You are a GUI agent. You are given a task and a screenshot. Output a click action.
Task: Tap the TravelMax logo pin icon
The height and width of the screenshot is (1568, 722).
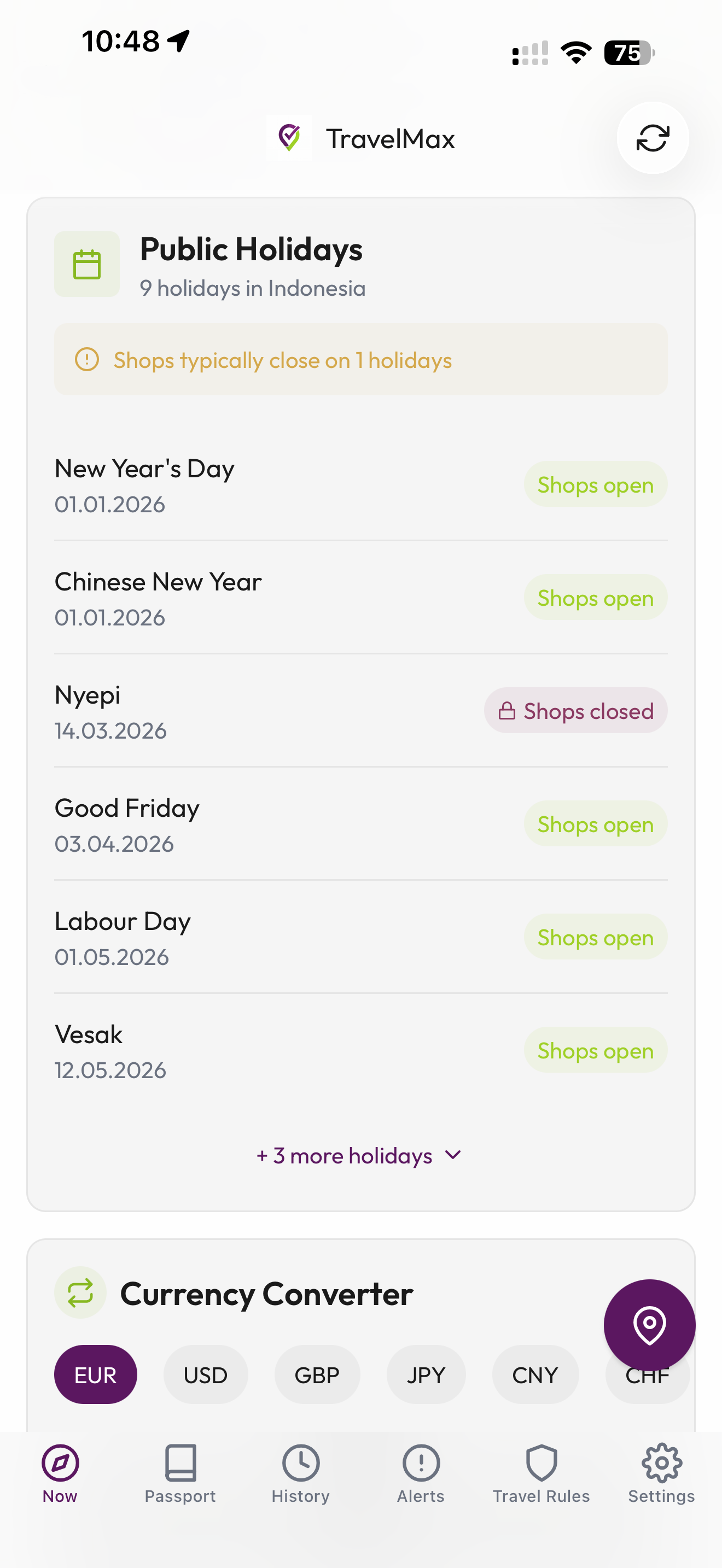[x=289, y=138]
